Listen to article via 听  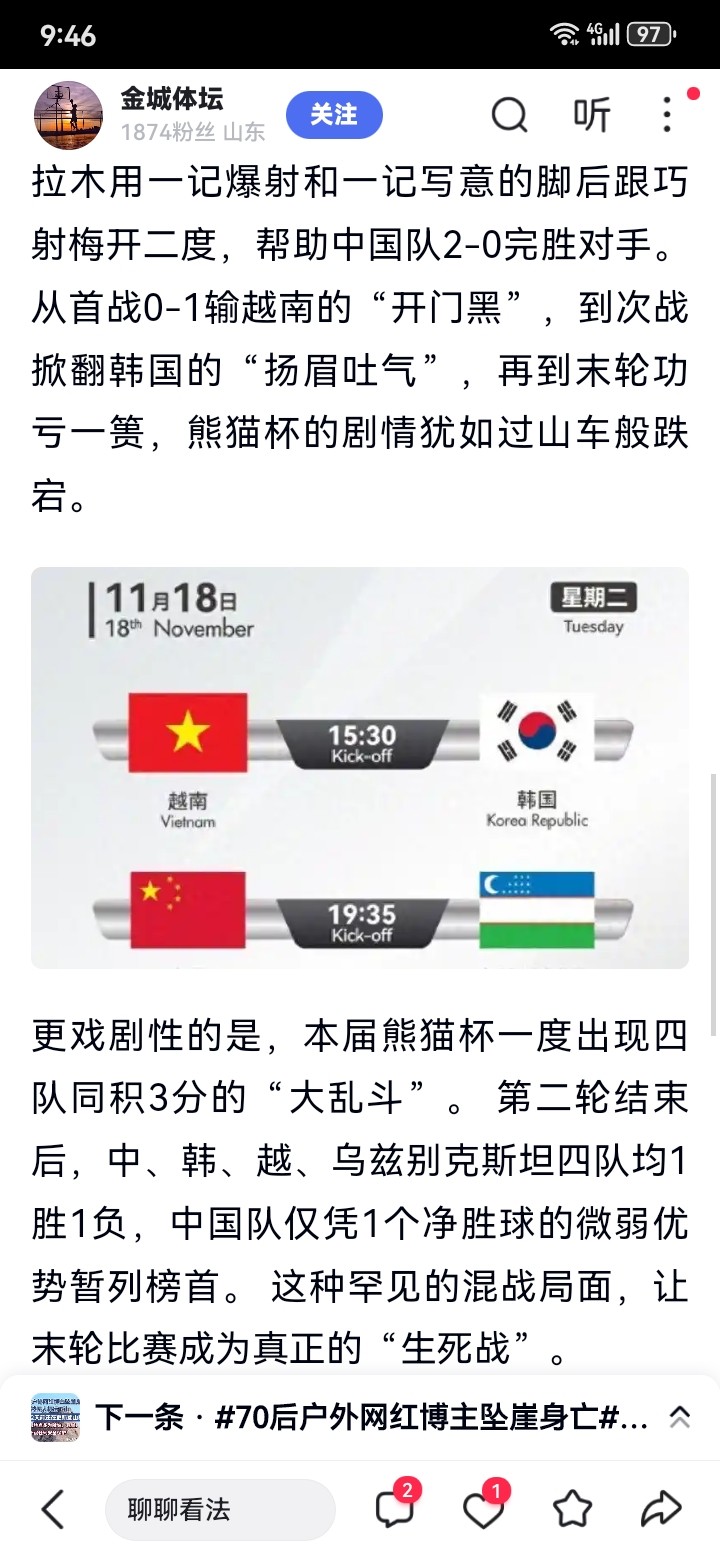[x=591, y=116]
